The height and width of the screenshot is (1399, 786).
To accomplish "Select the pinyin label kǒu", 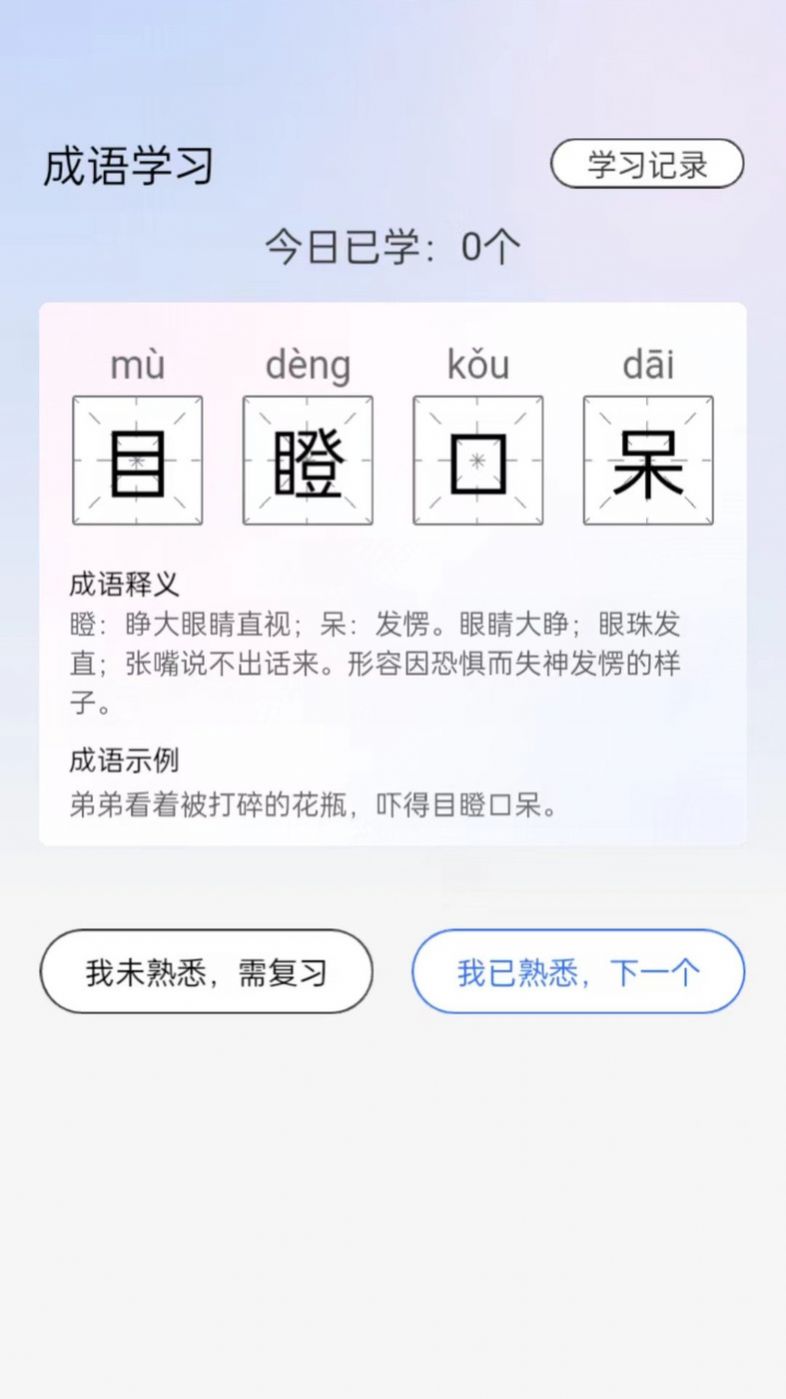I will [x=477, y=366].
